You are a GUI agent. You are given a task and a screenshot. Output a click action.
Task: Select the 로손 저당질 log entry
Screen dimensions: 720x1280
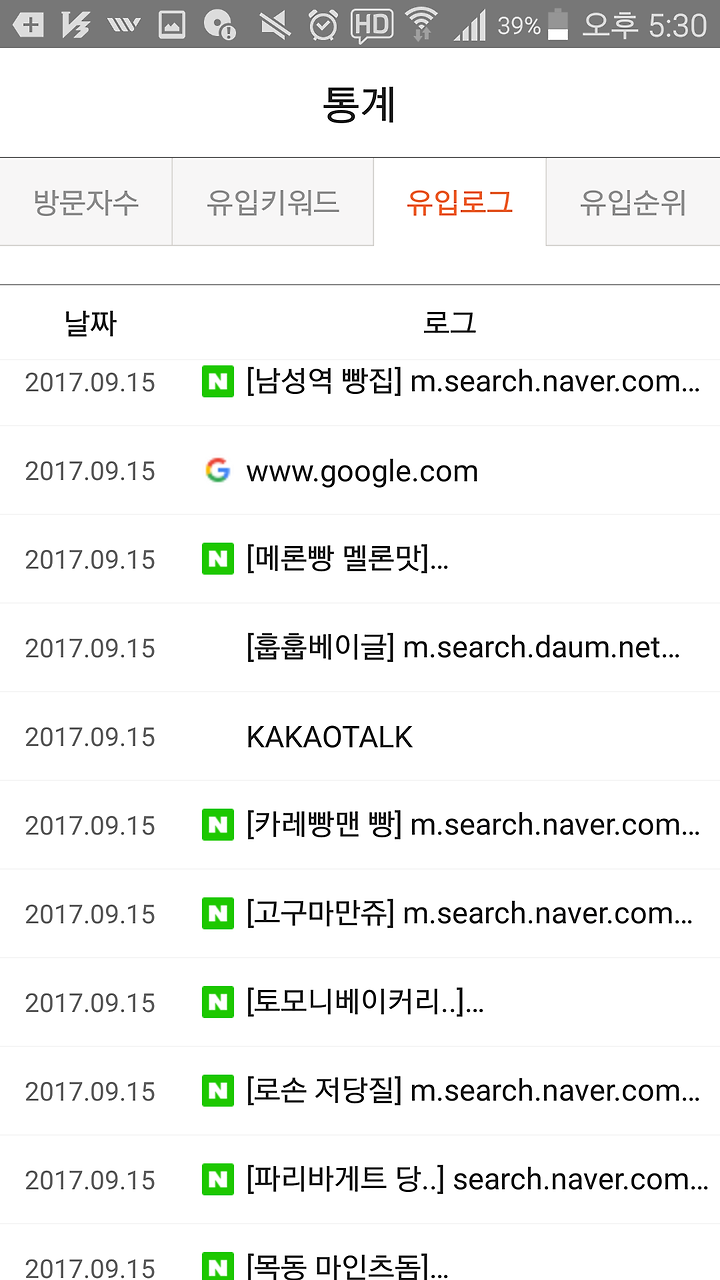[x=360, y=1091]
